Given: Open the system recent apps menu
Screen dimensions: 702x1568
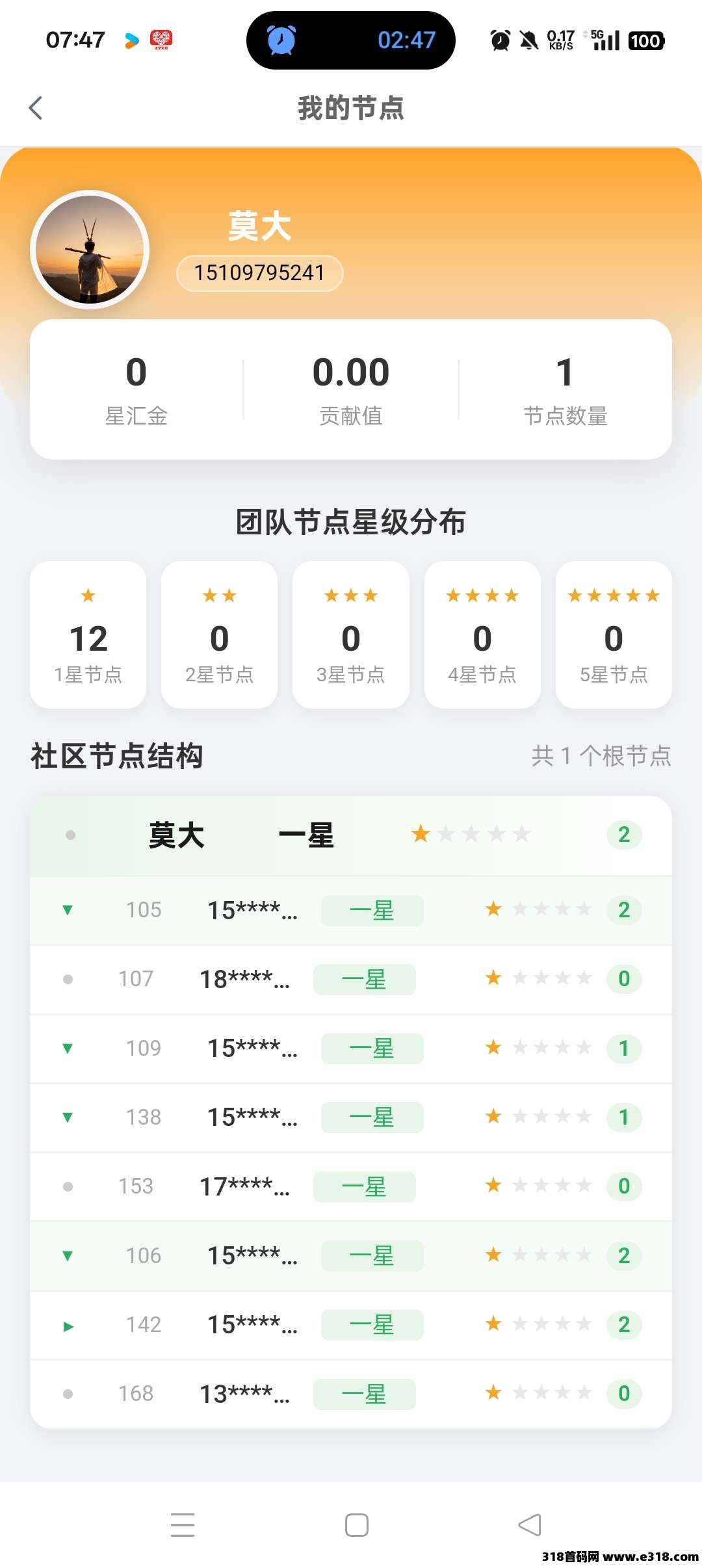Looking at the screenshot, I should [x=183, y=1525].
